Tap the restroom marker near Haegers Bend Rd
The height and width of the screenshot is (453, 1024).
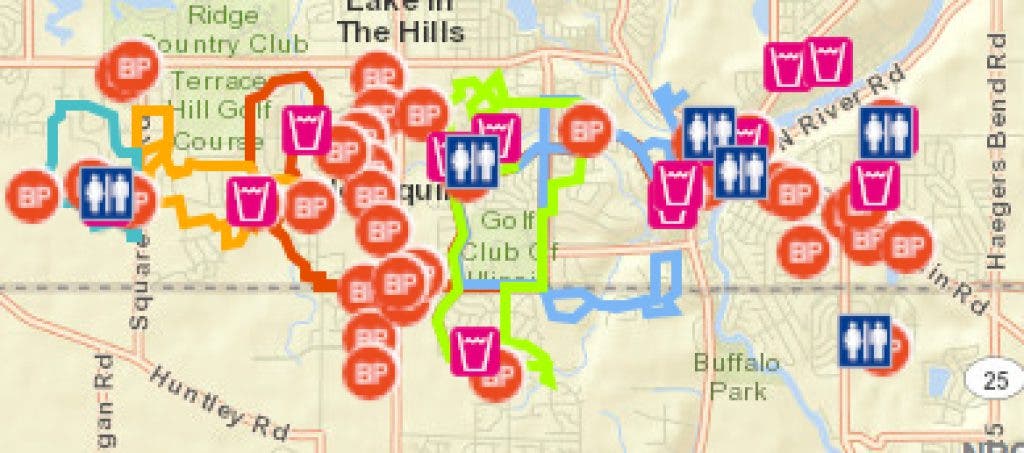[886, 133]
